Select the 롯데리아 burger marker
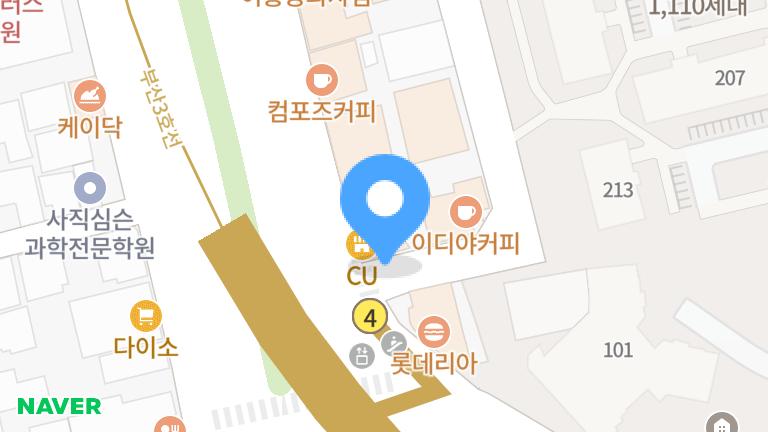The width and height of the screenshot is (768, 432). pos(434,329)
